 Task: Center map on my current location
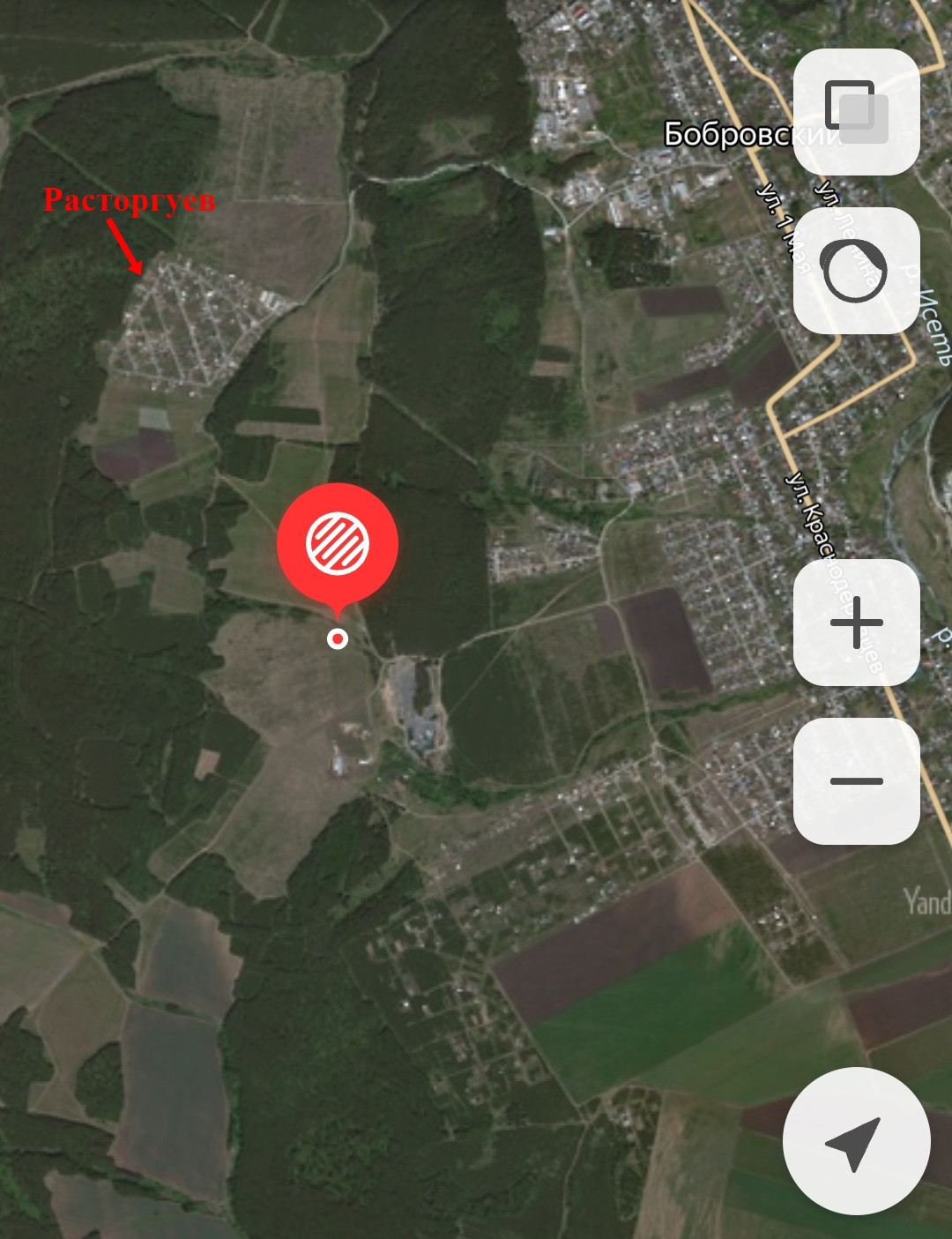pos(856,1141)
